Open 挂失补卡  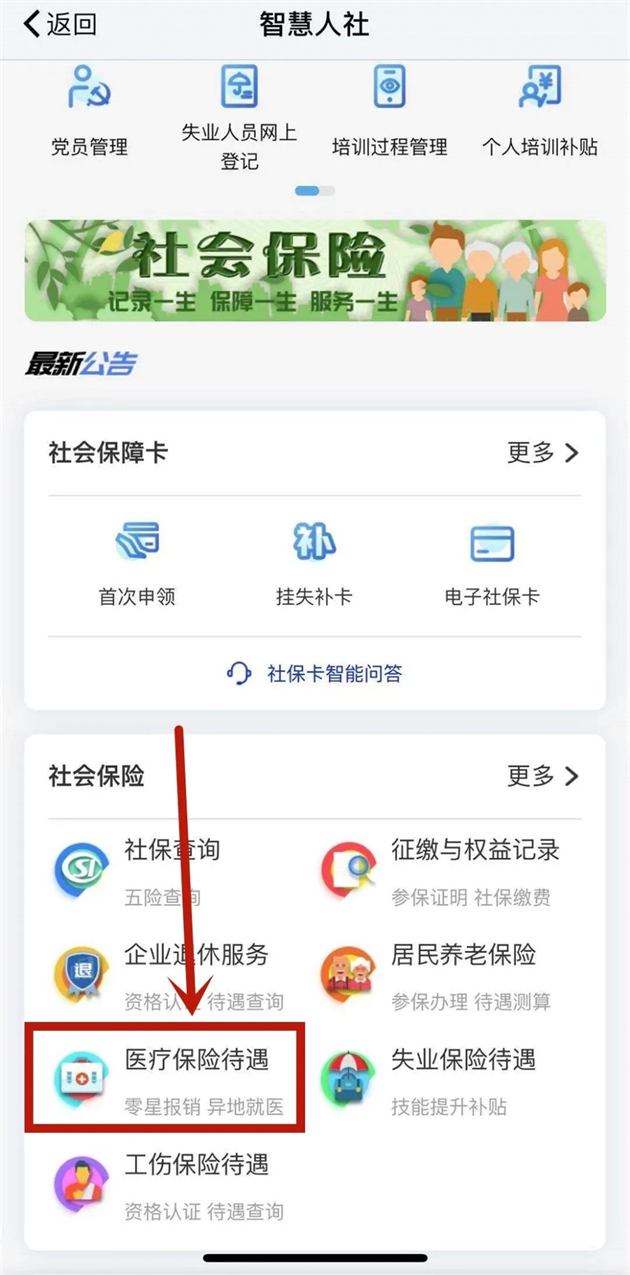pos(314,565)
